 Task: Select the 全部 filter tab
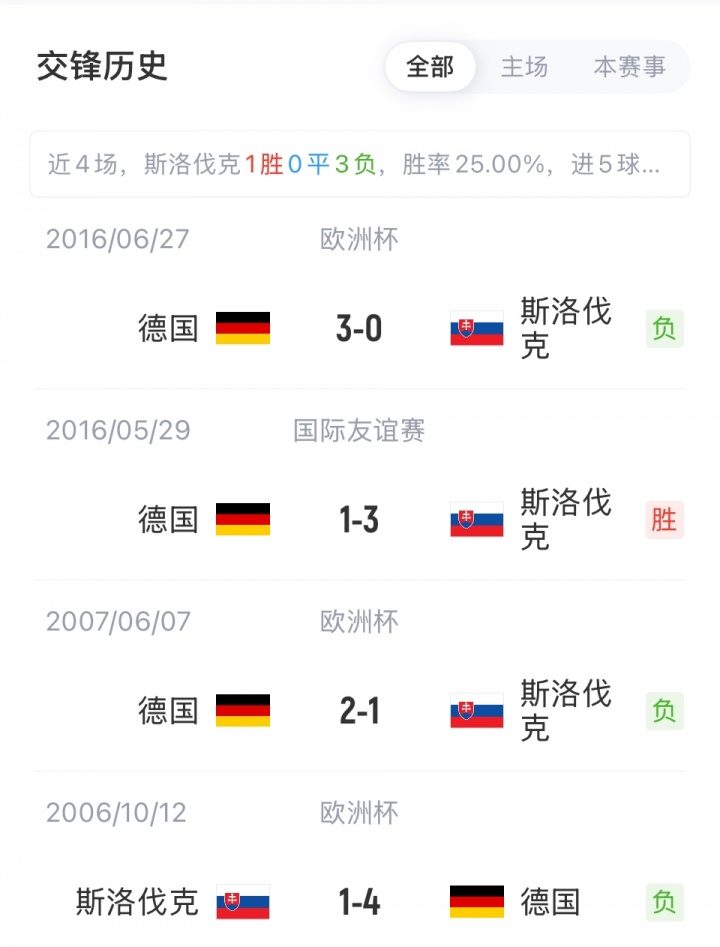click(430, 67)
